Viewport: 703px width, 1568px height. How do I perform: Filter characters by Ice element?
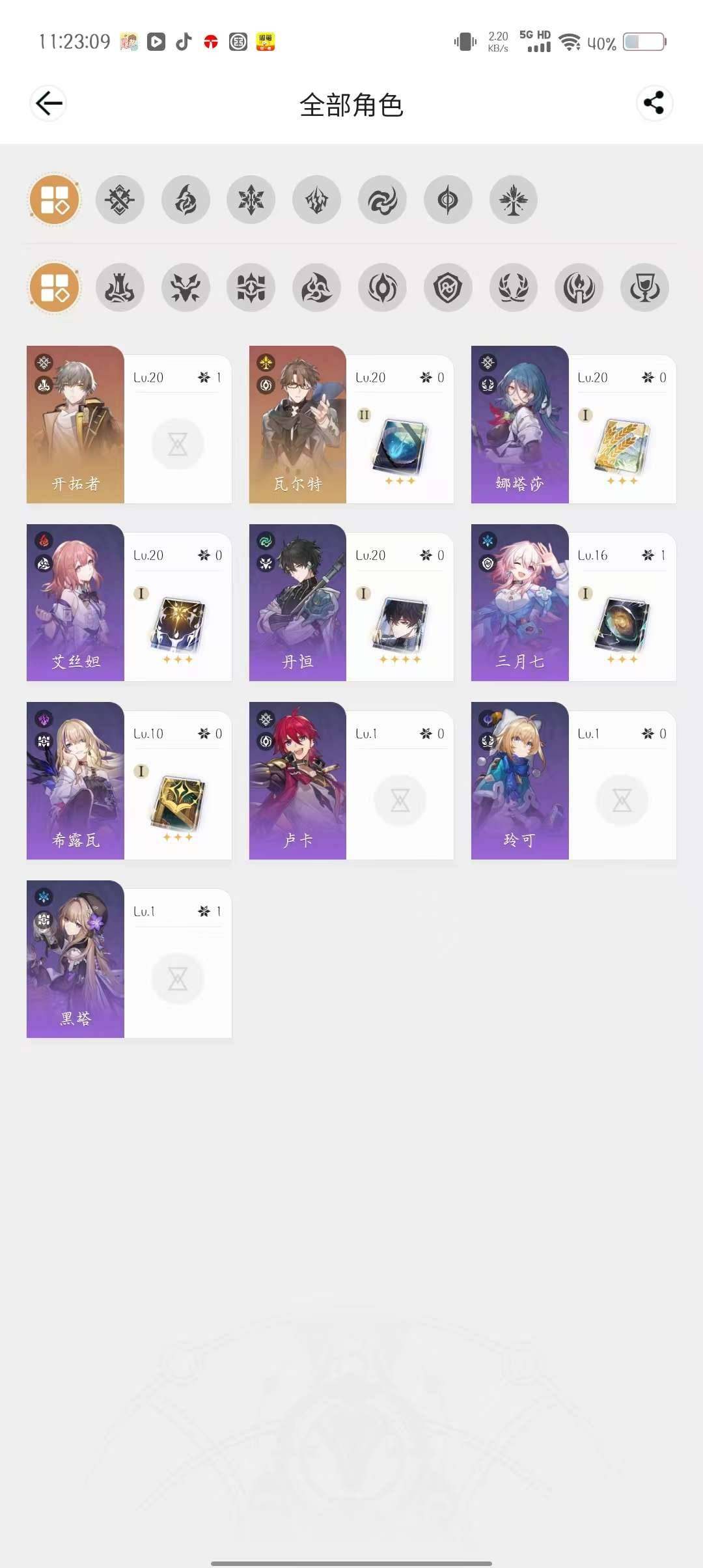(251, 200)
